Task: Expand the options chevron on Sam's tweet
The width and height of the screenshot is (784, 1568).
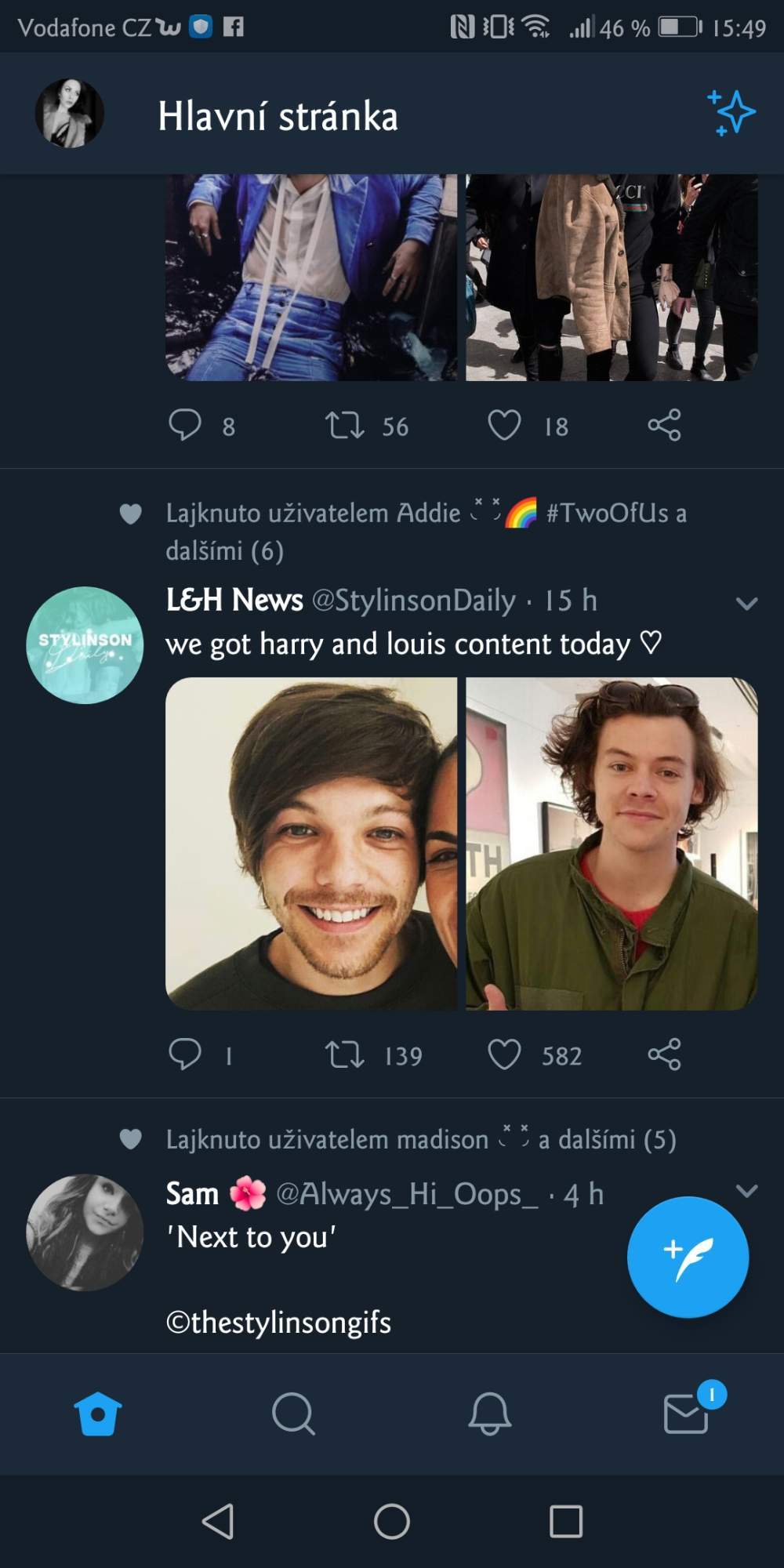Action: point(747,1191)
